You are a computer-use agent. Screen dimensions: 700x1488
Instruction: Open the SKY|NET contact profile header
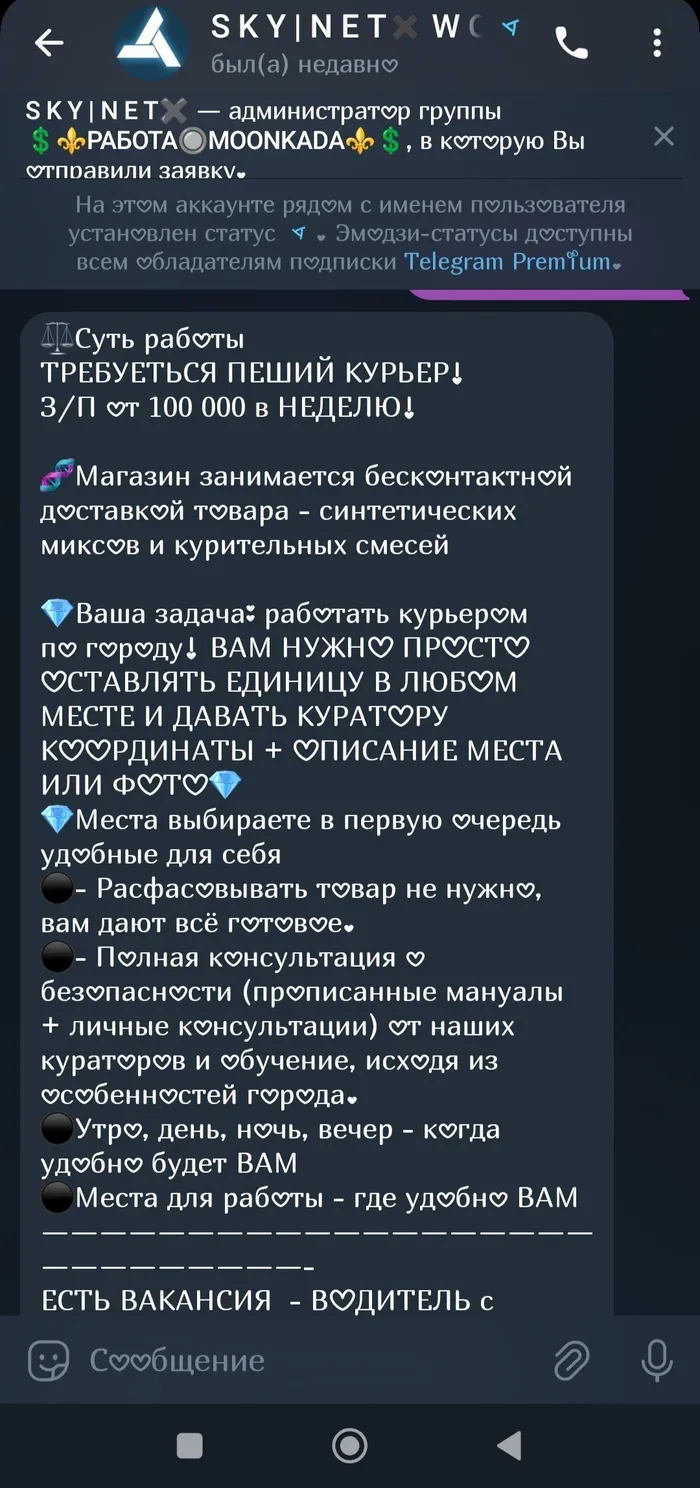(320, 43)
